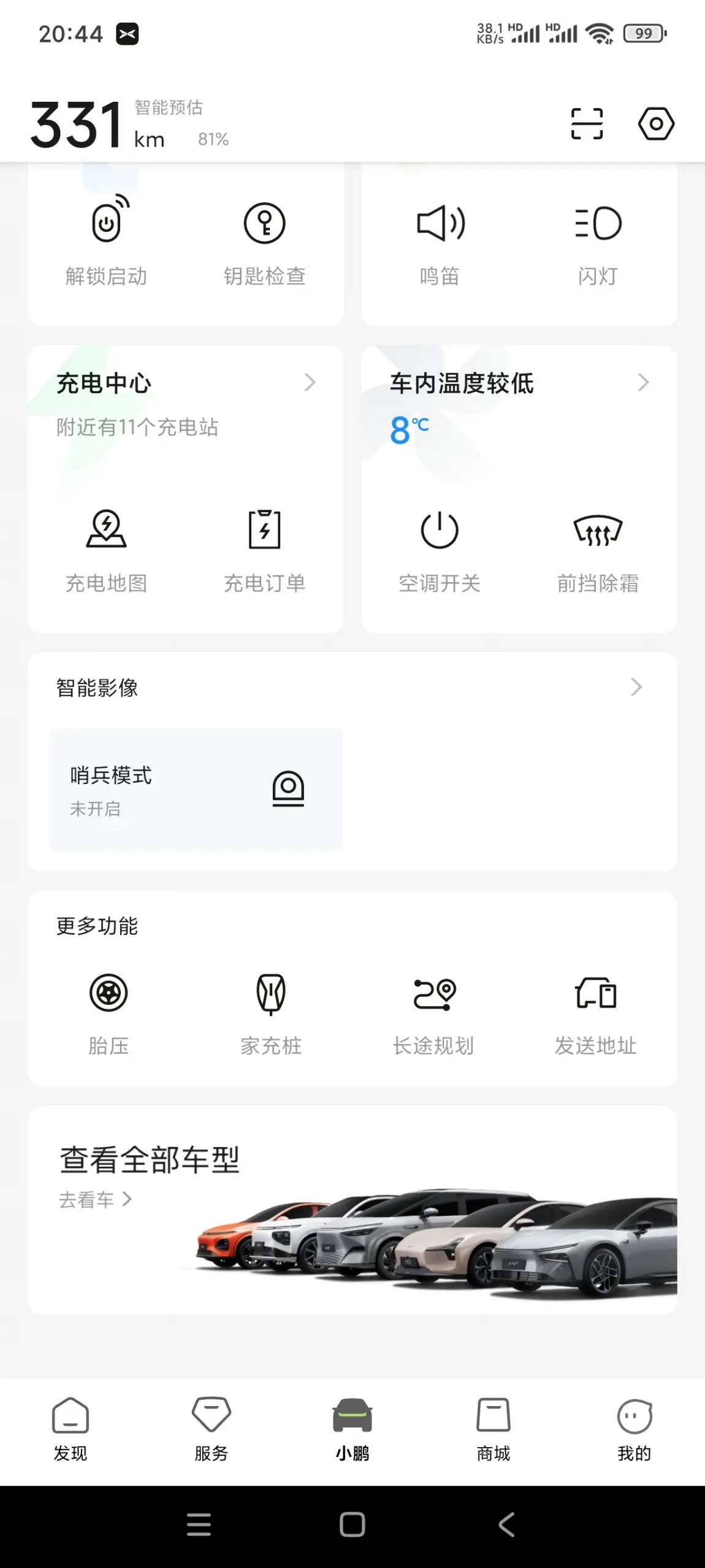Screen dimensions: 705x1568
Task: Tap 去看车 to view all models
Action: [x=95, y=1199]
